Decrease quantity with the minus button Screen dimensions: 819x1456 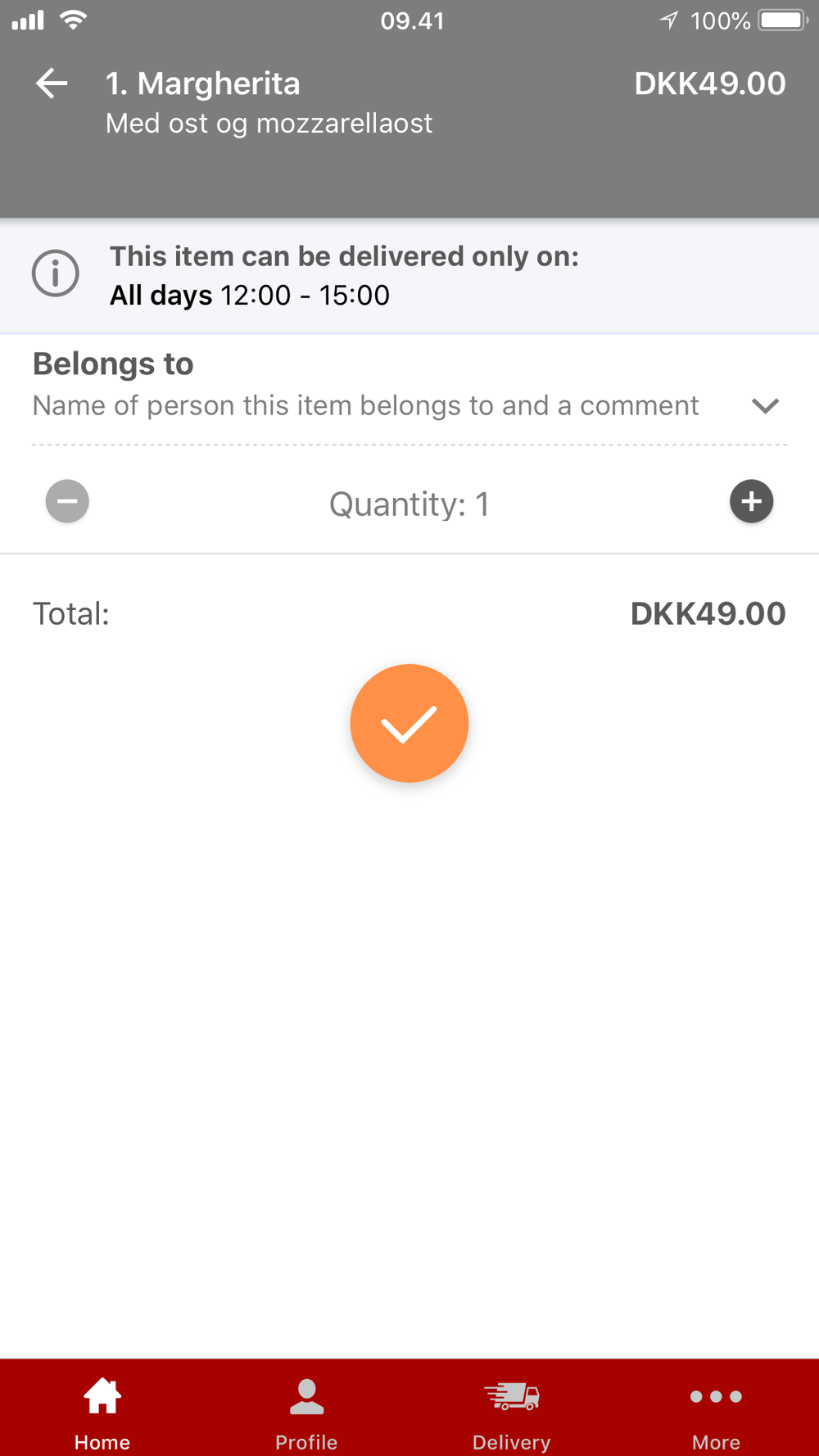[x=67, y=501]
